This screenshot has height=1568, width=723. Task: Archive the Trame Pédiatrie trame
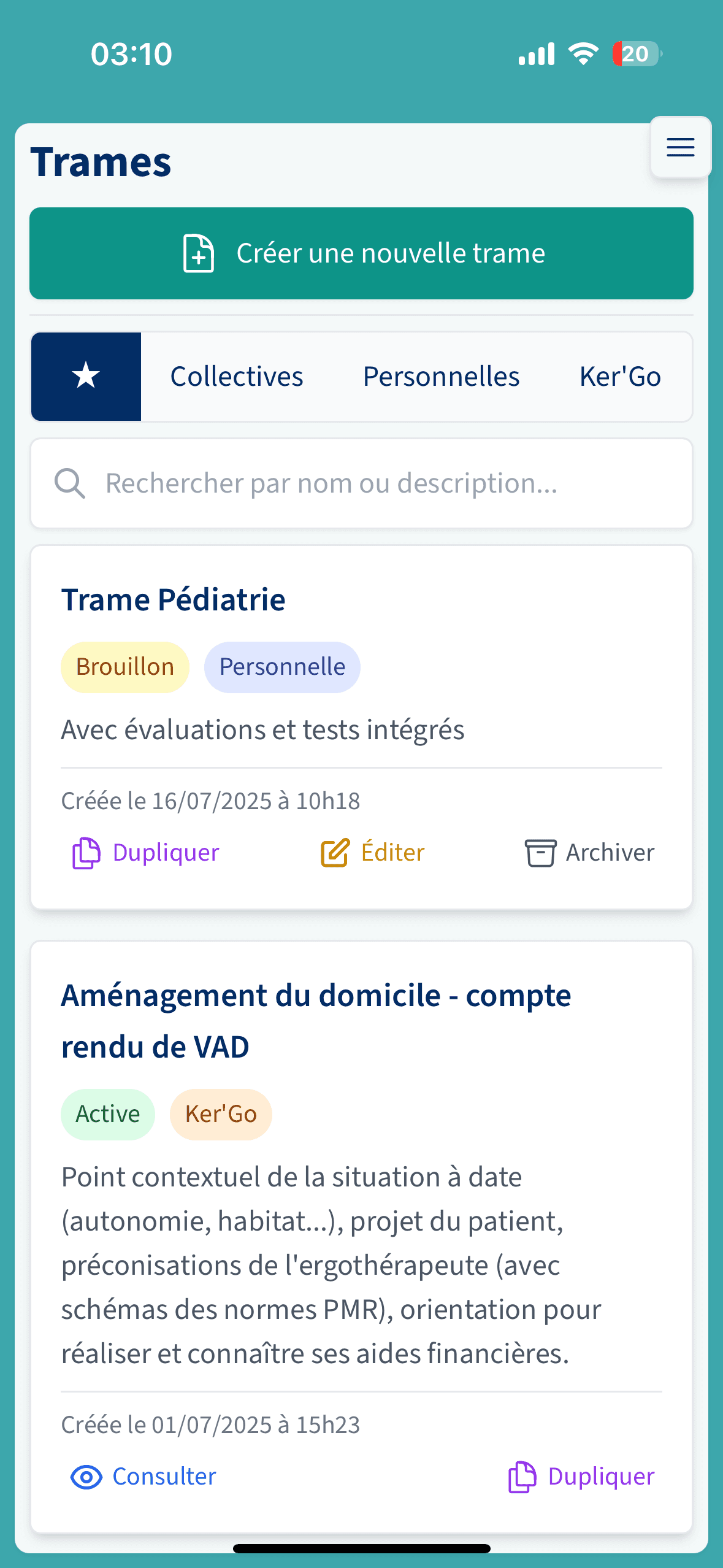pyautogui.click(x=589, y=852)
